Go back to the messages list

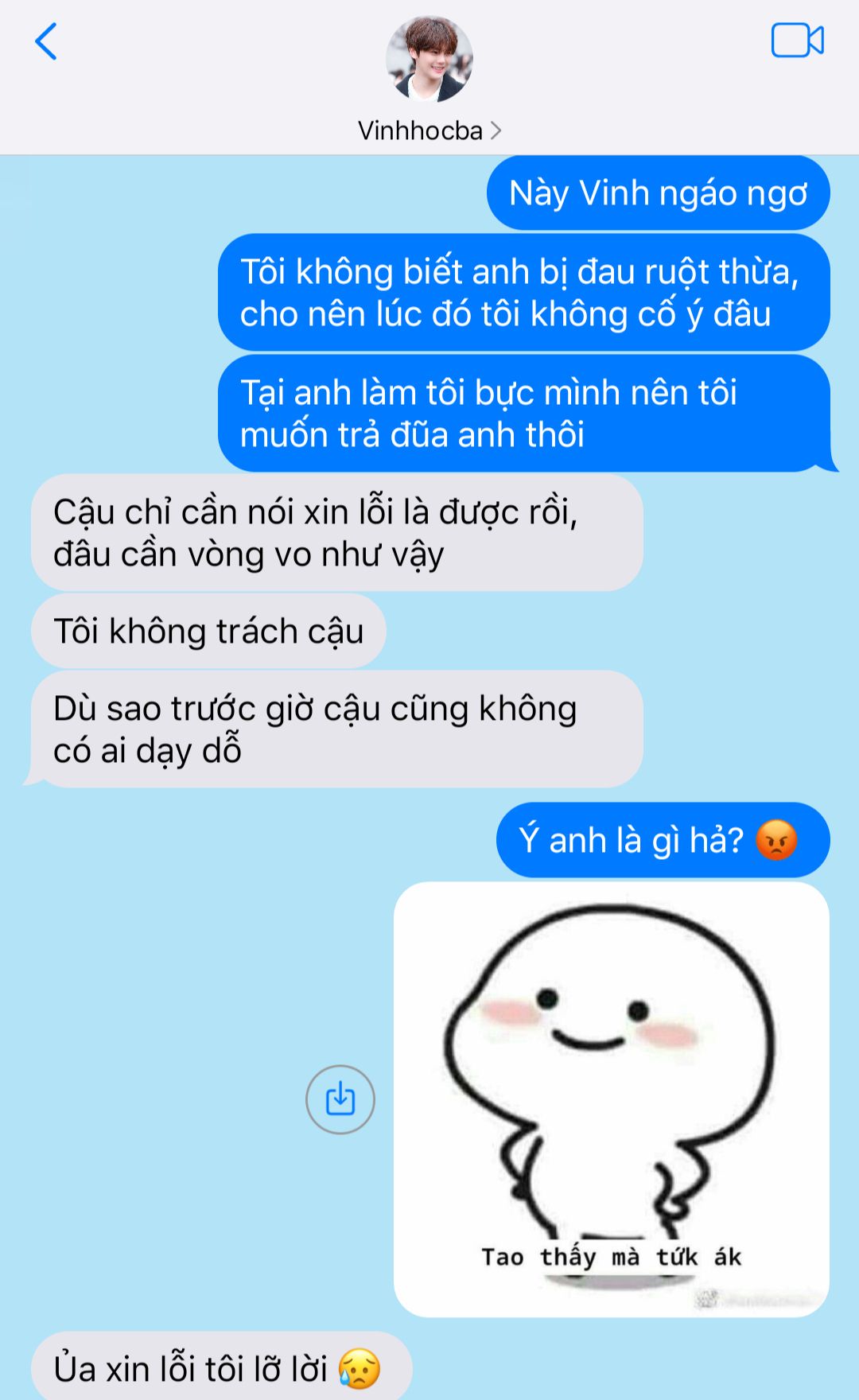click(x=46, y=41)
